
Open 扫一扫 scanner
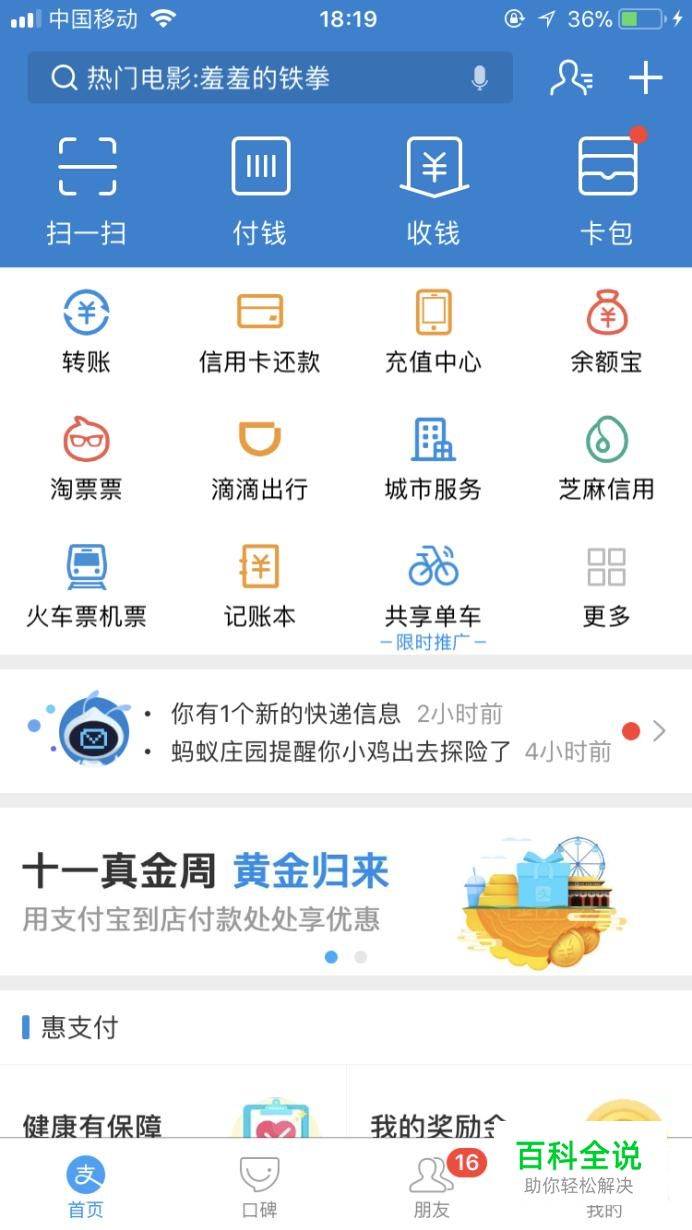pos(87,190)
